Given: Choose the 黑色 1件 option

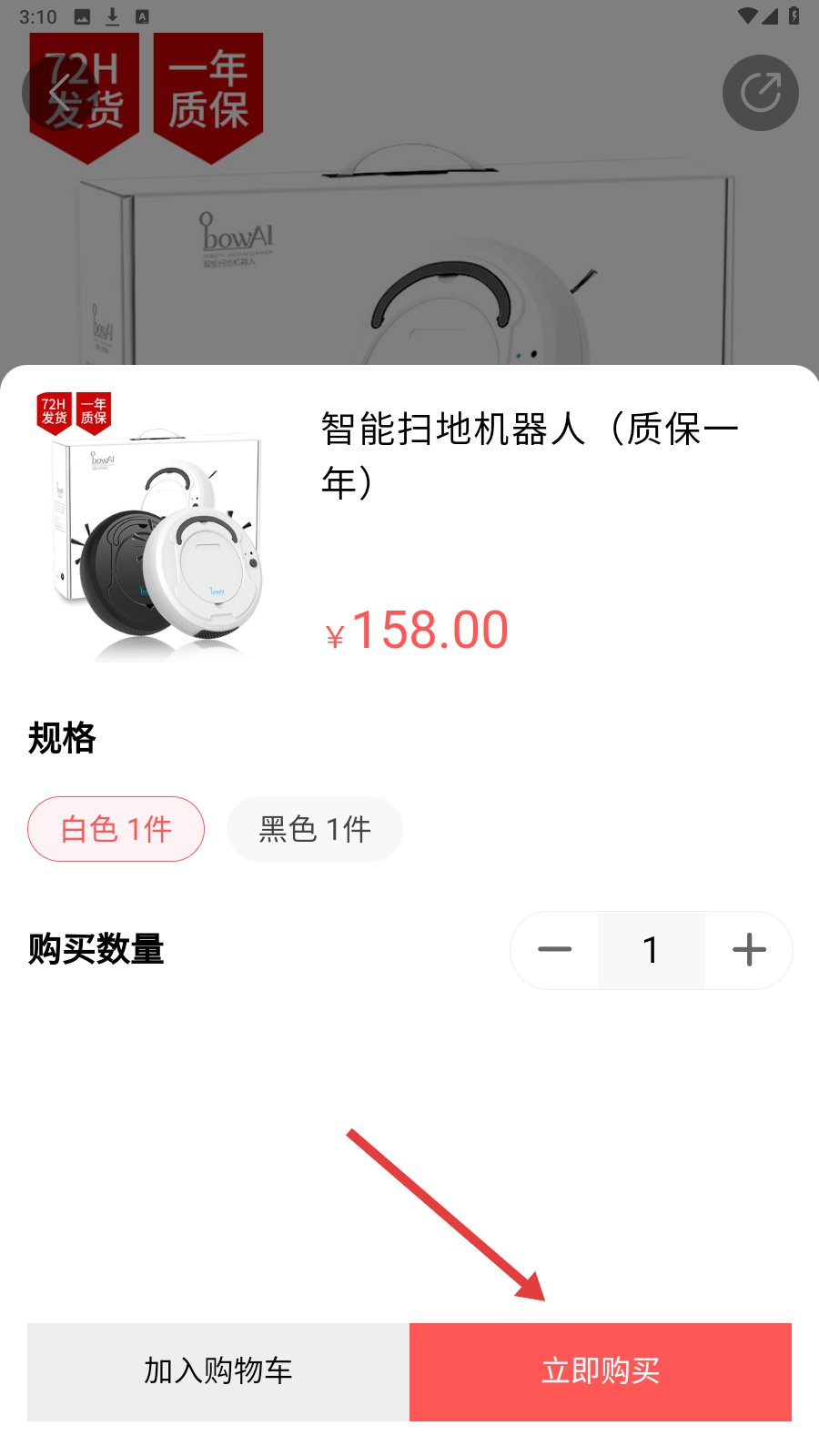Looking at the screenshot, I should [x=315, y=829].
